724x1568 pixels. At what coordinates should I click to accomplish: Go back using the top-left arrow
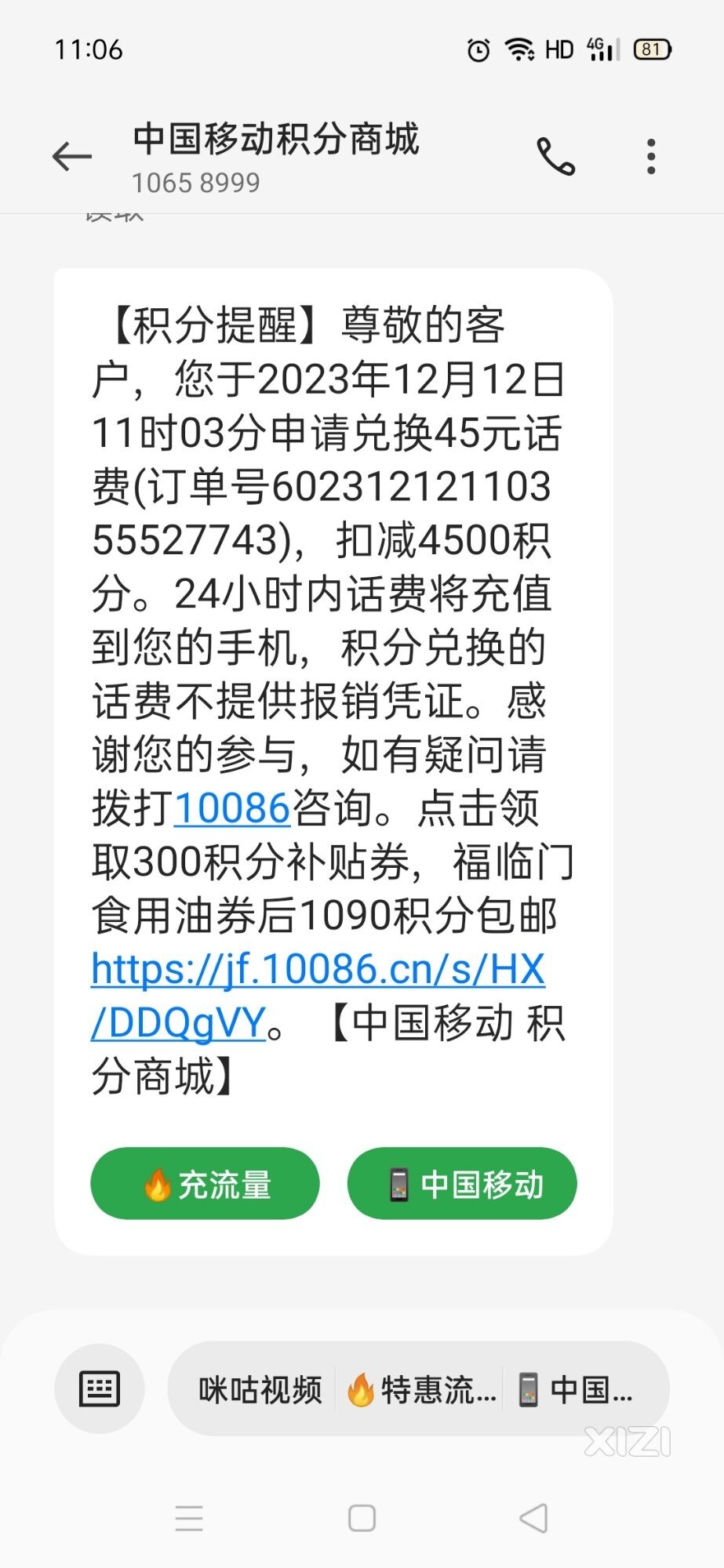72,157
